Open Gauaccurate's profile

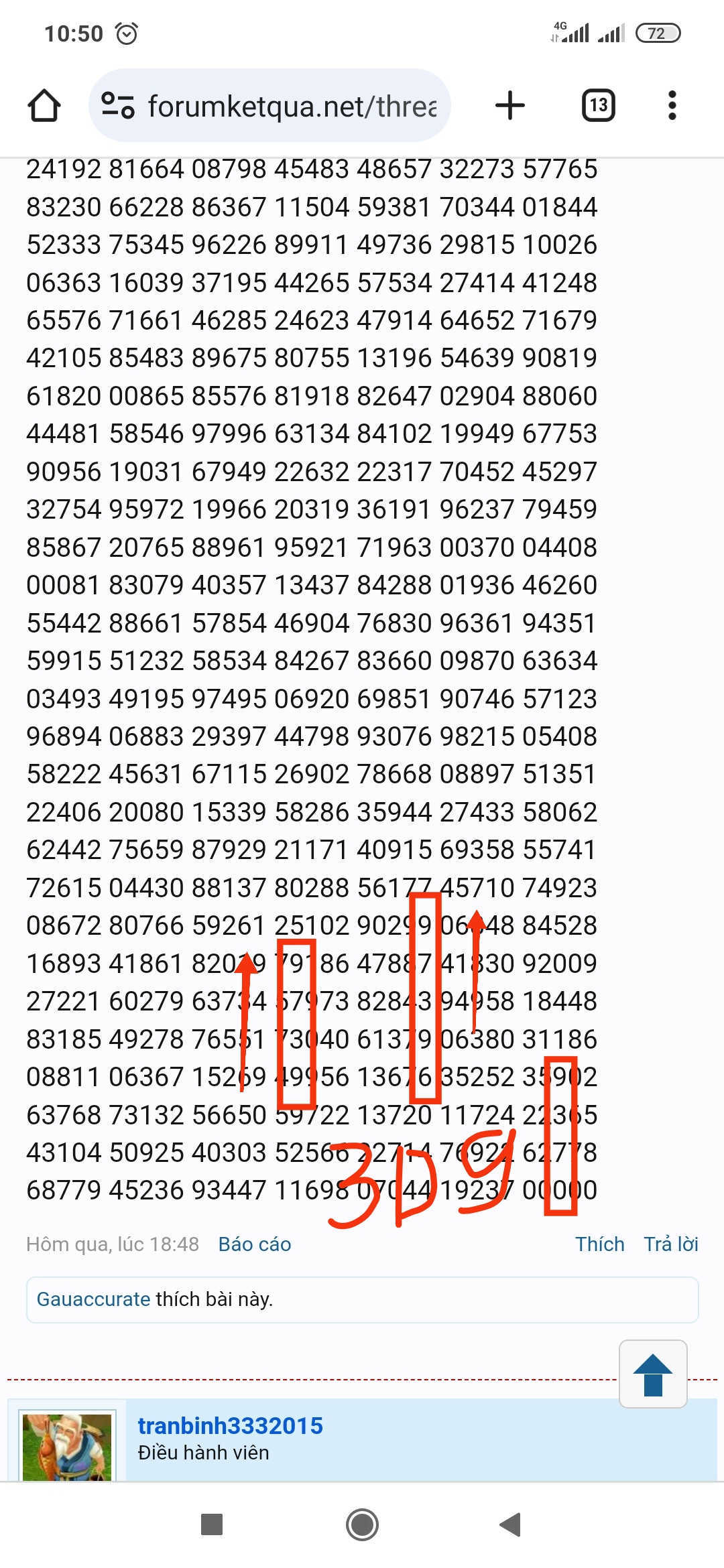click(x=93, y=1299)
